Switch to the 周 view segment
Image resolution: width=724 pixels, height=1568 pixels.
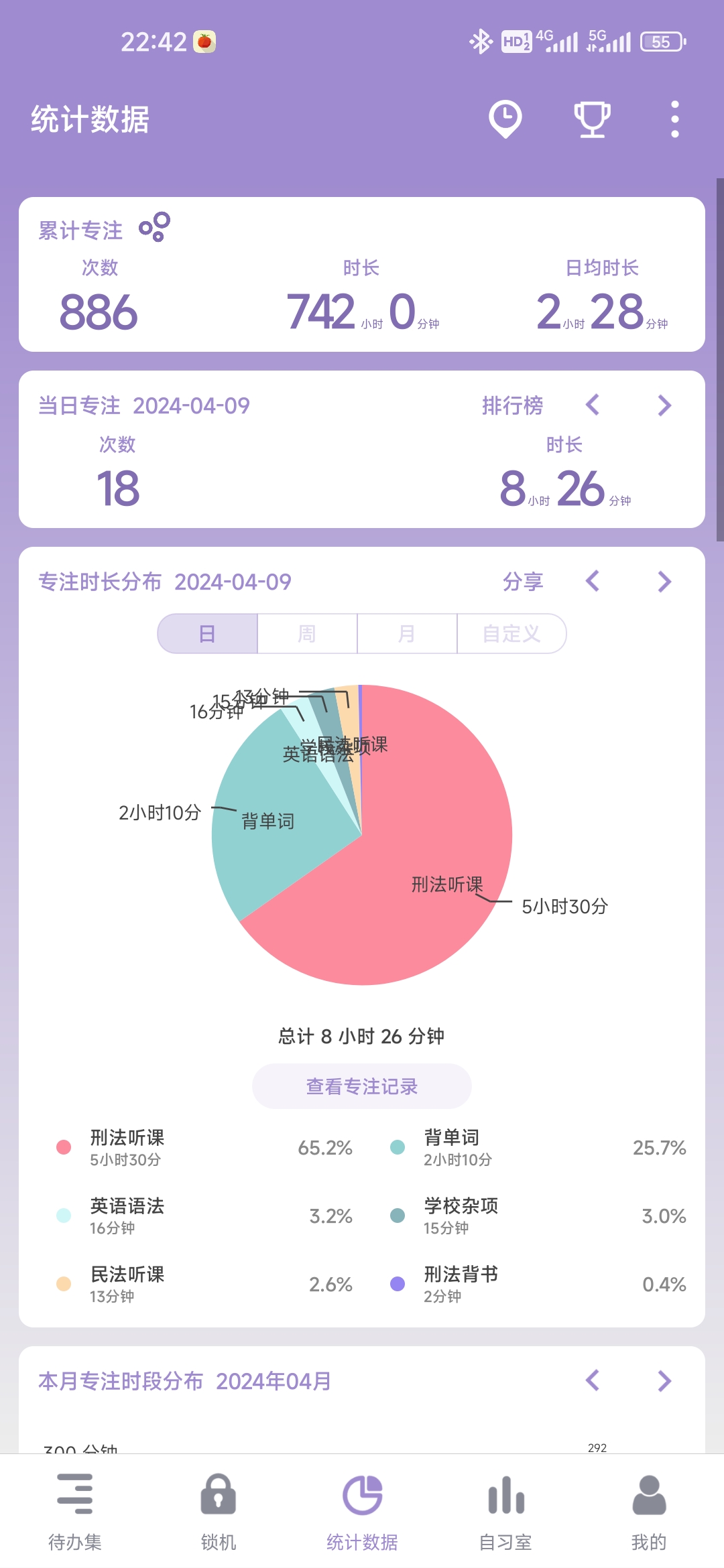(x=307, y=633)
